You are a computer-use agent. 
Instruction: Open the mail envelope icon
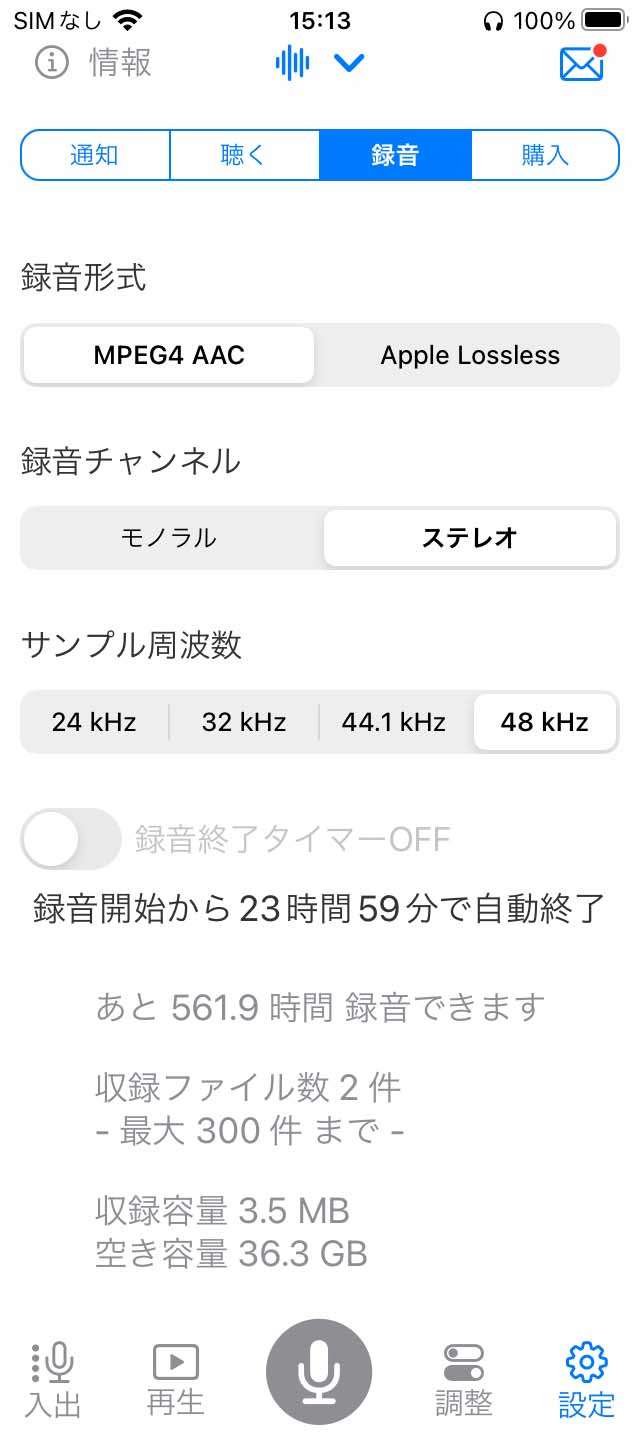click(583, 63)
